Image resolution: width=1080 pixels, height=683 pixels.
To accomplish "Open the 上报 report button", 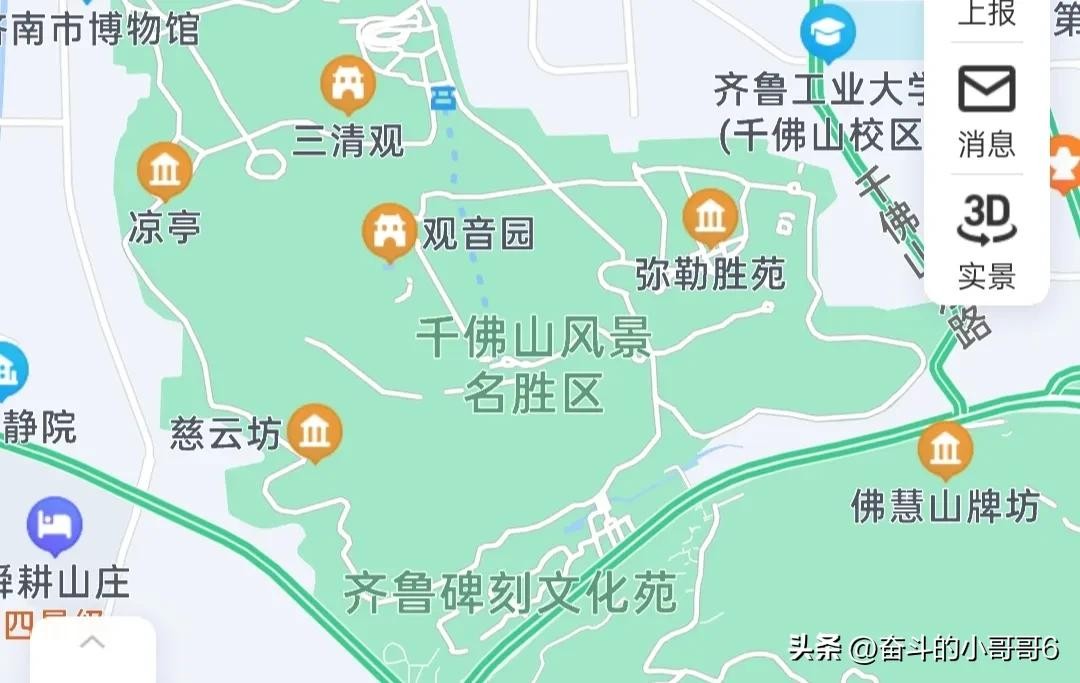I will pyautogui.click(x=986, y=14).
